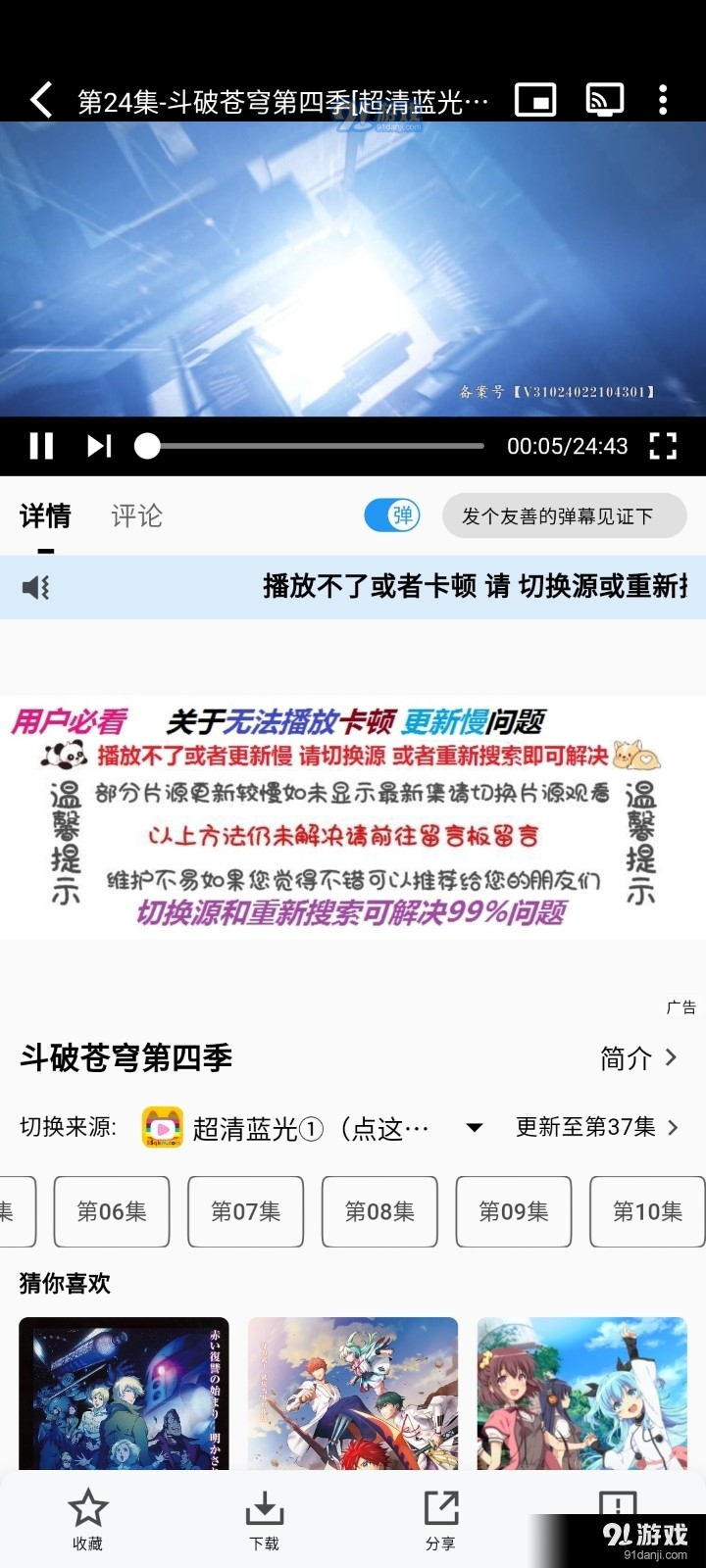Tap the danmaku input field
Image resolution: width=706 pixels, height=1568 pixels.
pos(564,515)
